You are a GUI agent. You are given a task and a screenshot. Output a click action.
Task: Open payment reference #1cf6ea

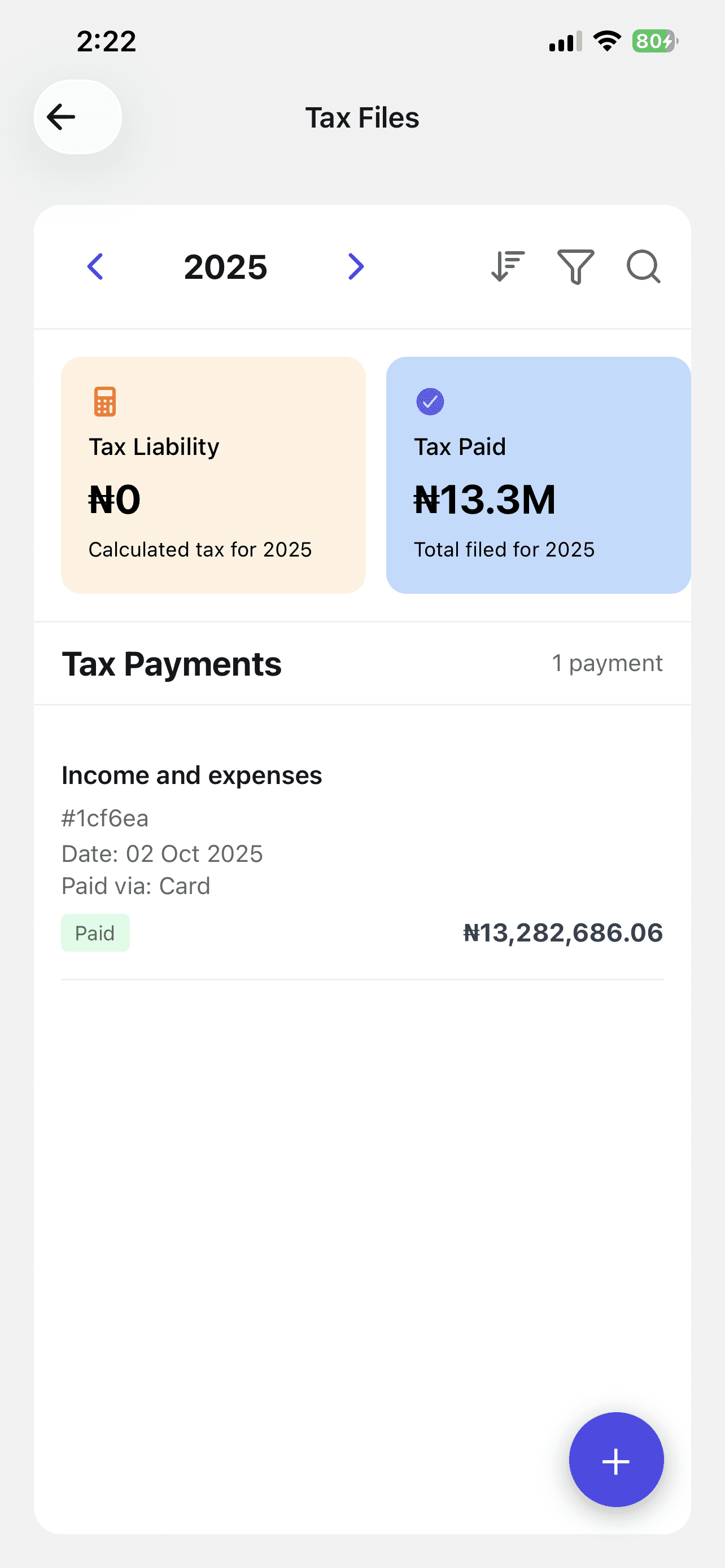pyautogui.click(x=104, y=818)
